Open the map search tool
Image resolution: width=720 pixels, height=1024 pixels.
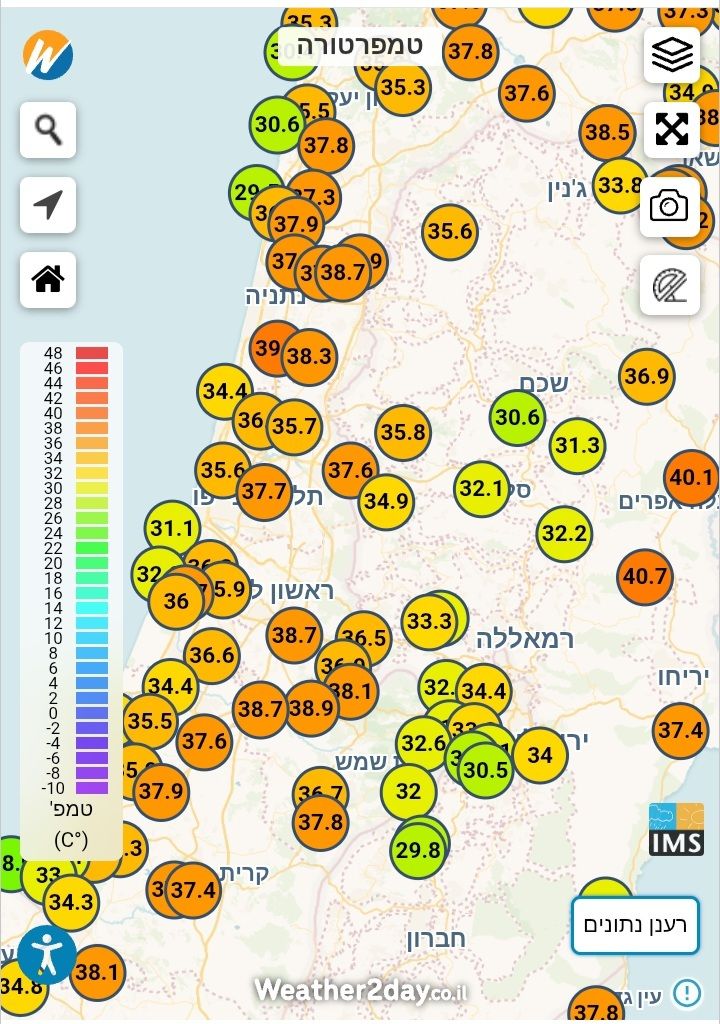48,129
